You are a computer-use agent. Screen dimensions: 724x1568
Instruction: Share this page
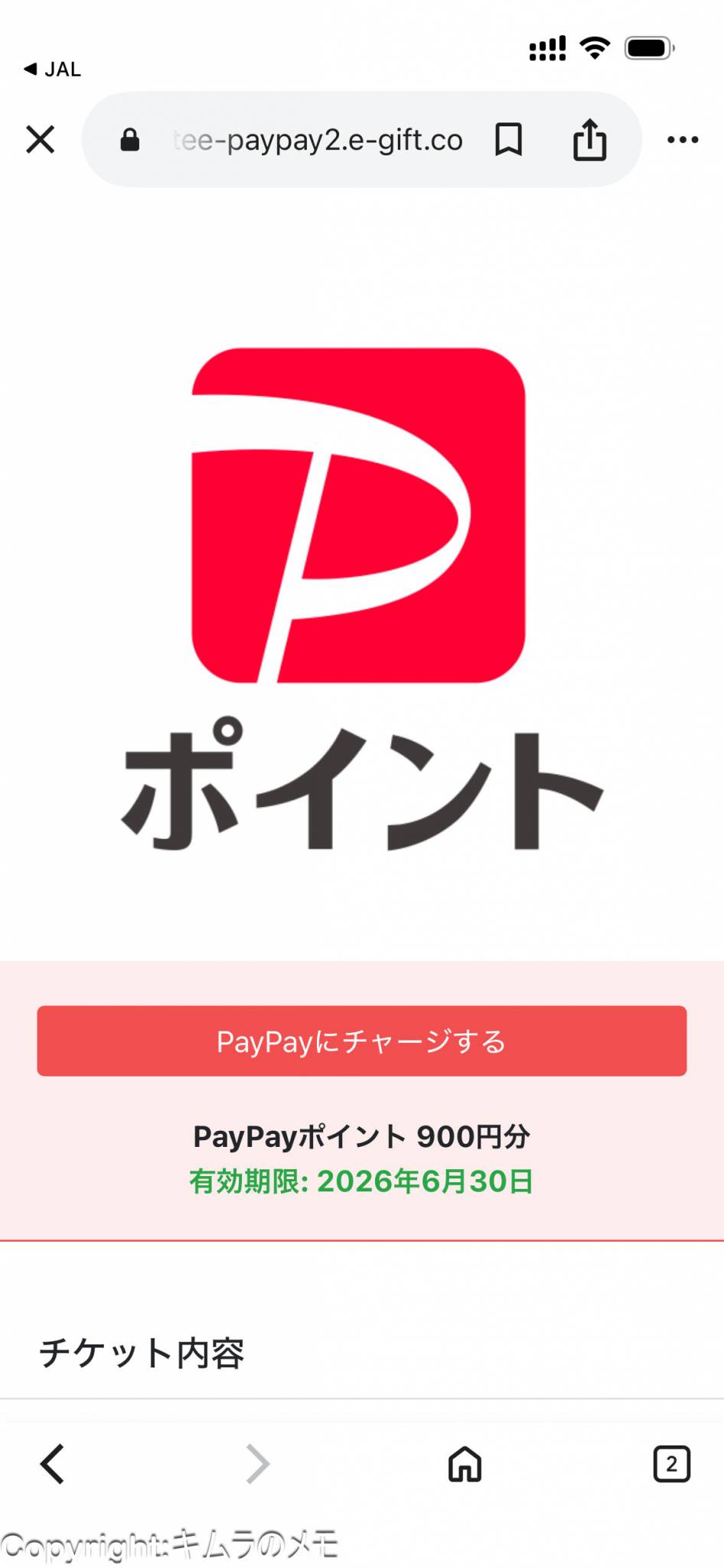coord(589,140)
